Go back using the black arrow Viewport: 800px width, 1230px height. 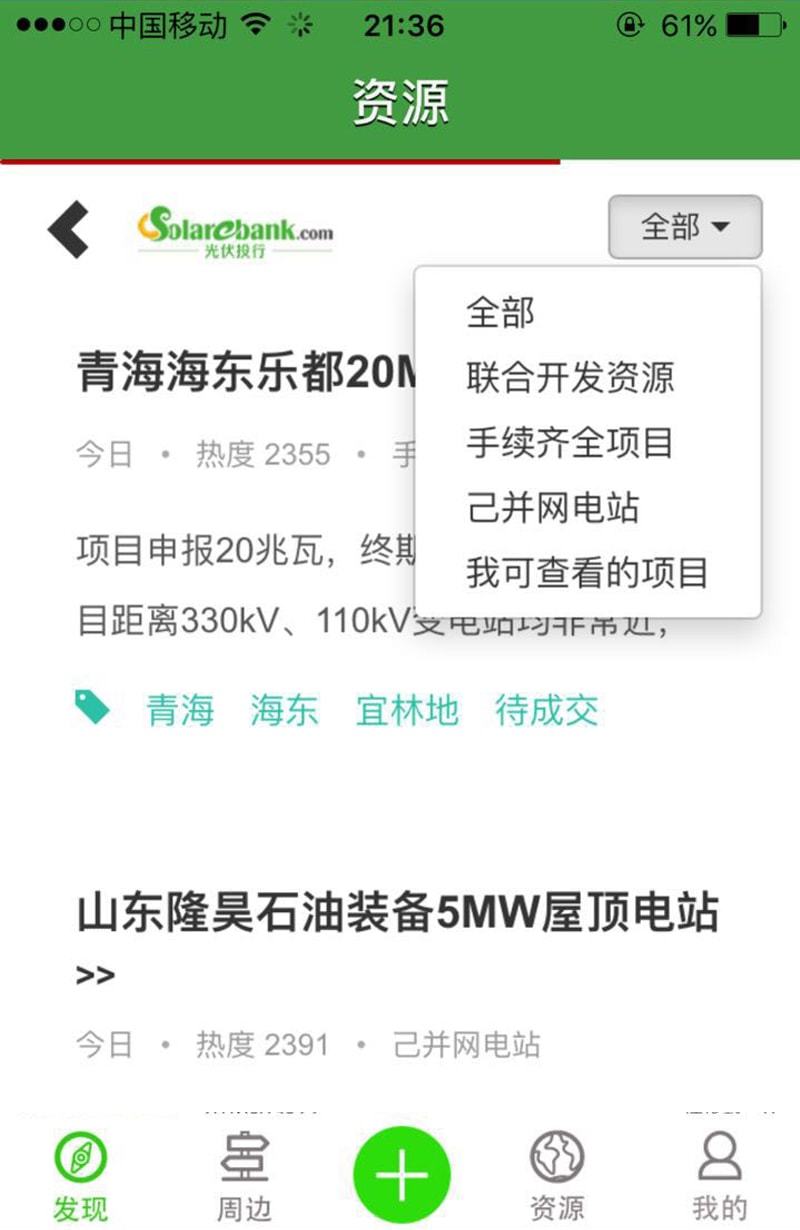(x=69, y=229)
